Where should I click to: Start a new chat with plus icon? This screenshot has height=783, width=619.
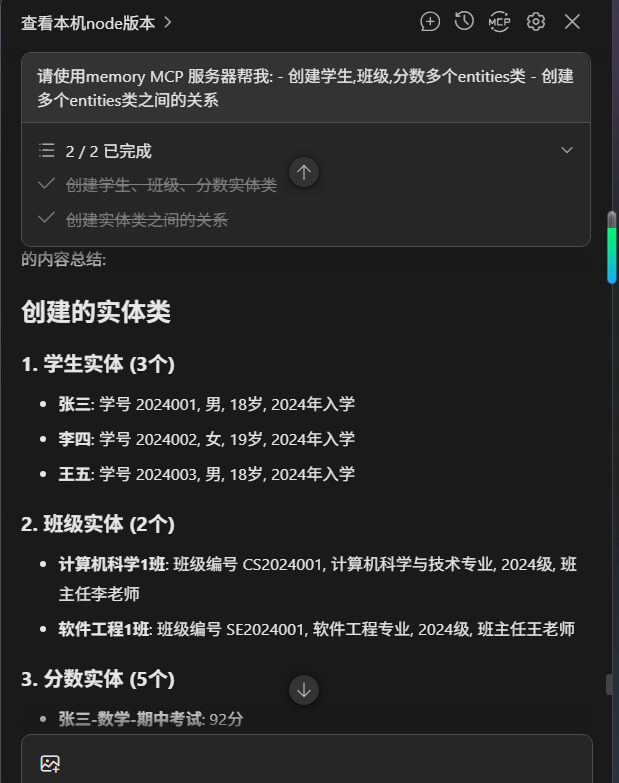[430, 22]
